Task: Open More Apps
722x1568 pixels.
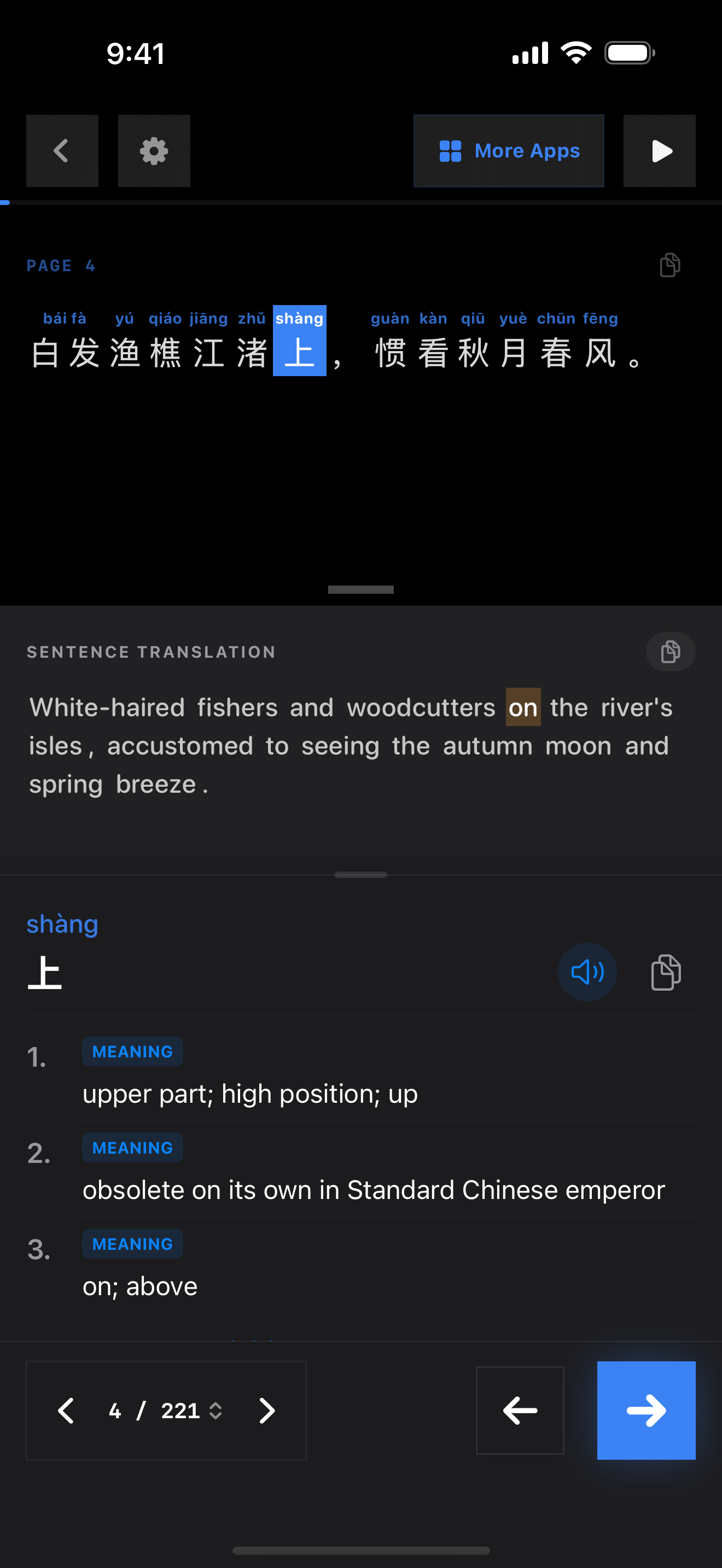Action: pos(509,150)
